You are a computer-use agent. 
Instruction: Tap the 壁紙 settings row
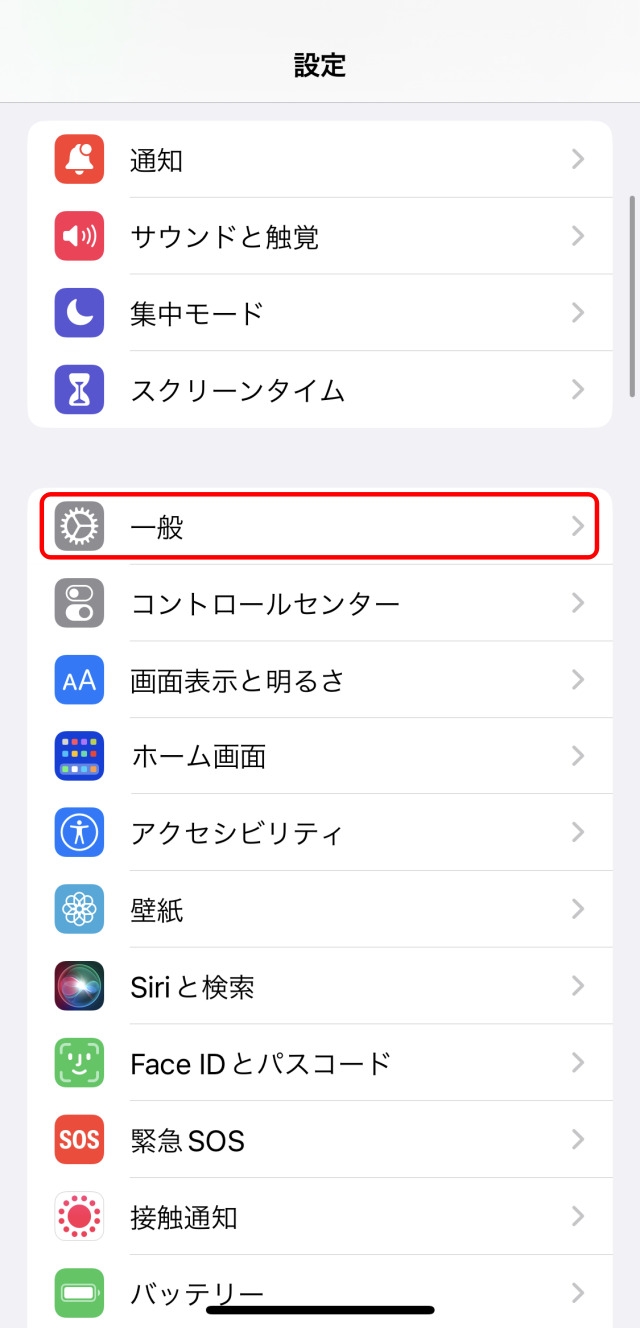tap(320, 910)
